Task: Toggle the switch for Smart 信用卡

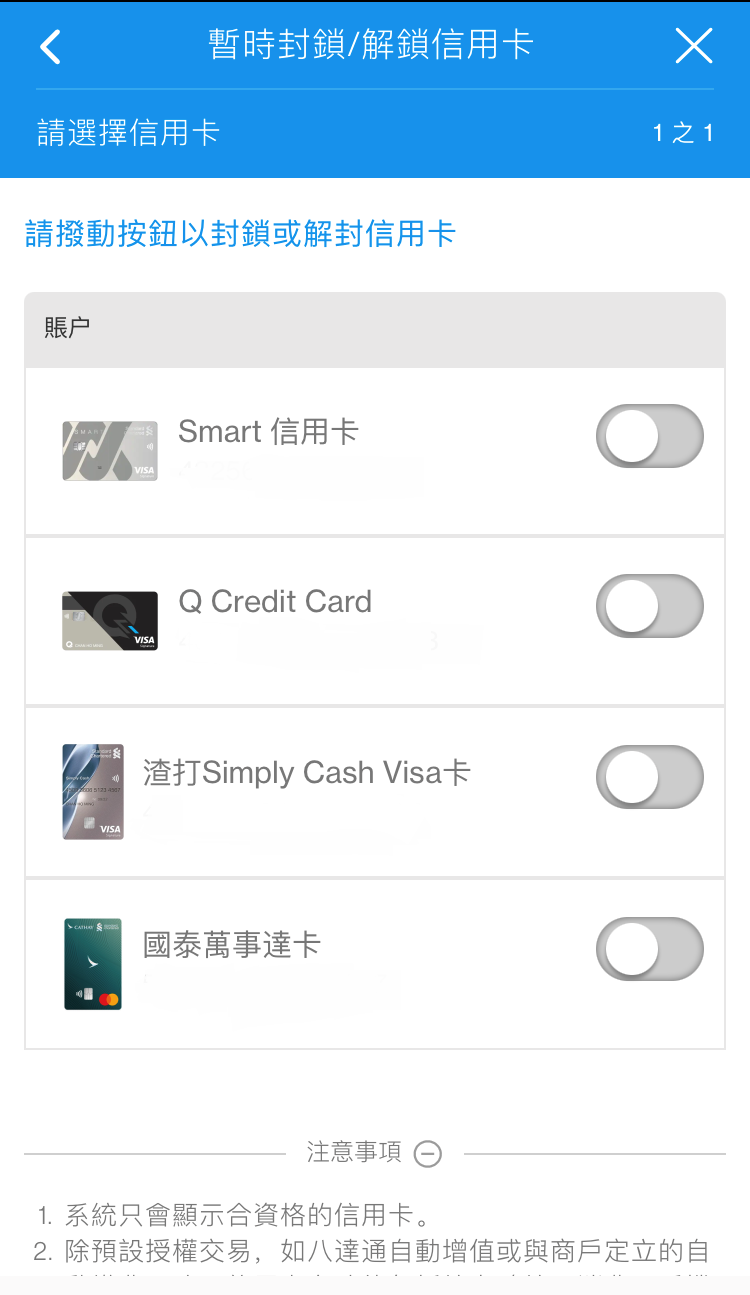Action: tap(650, 436)
